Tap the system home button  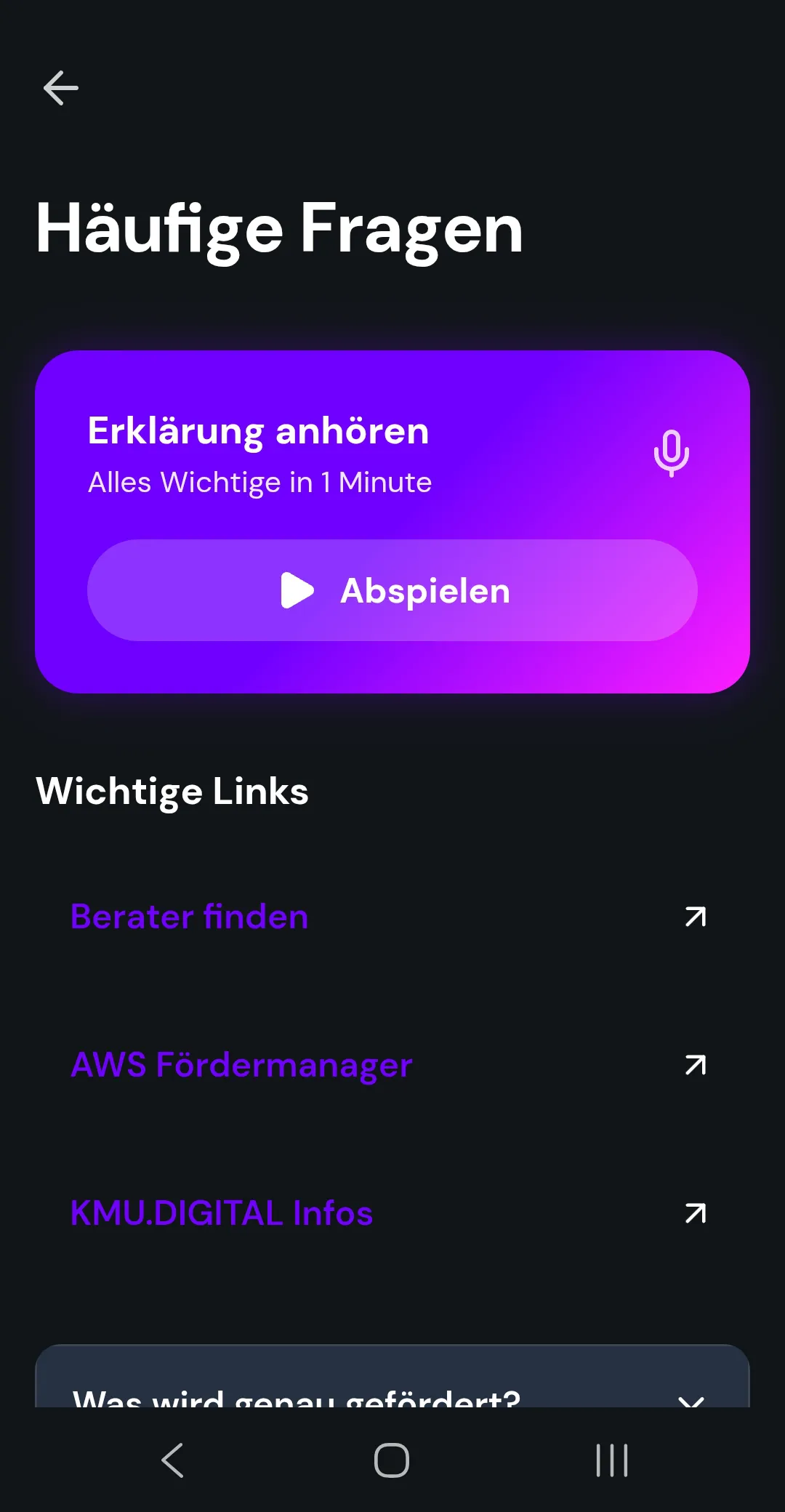pos(392,1460)
